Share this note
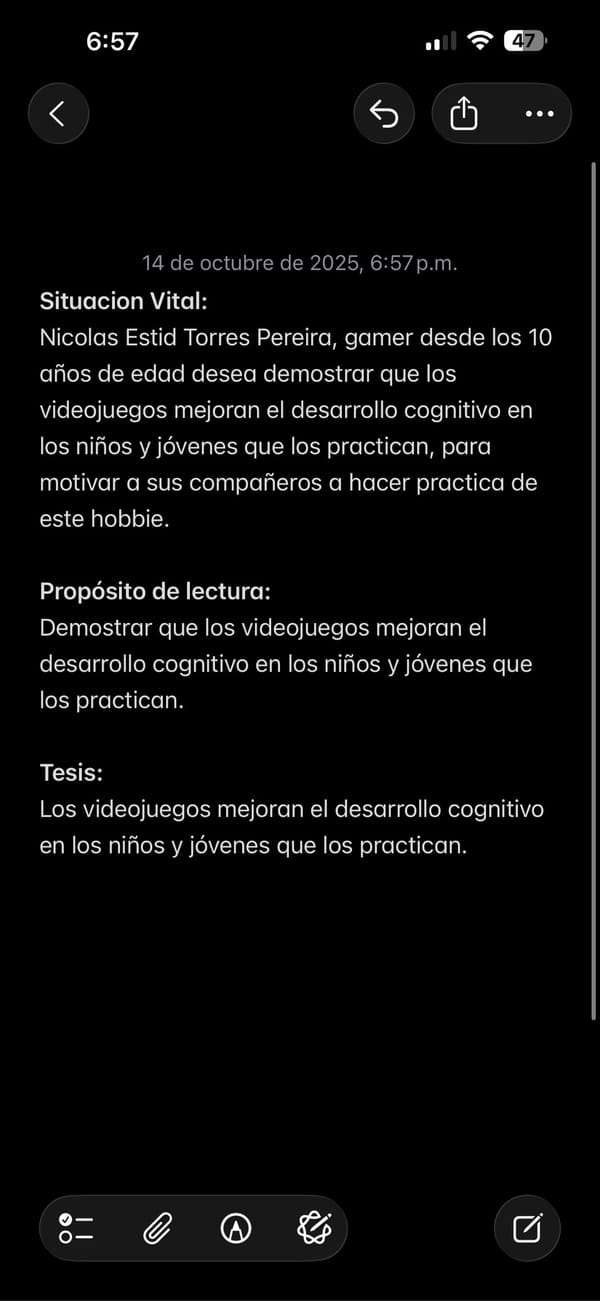Viewport: 600px width, 1301px height. click(x=464, y=114)
